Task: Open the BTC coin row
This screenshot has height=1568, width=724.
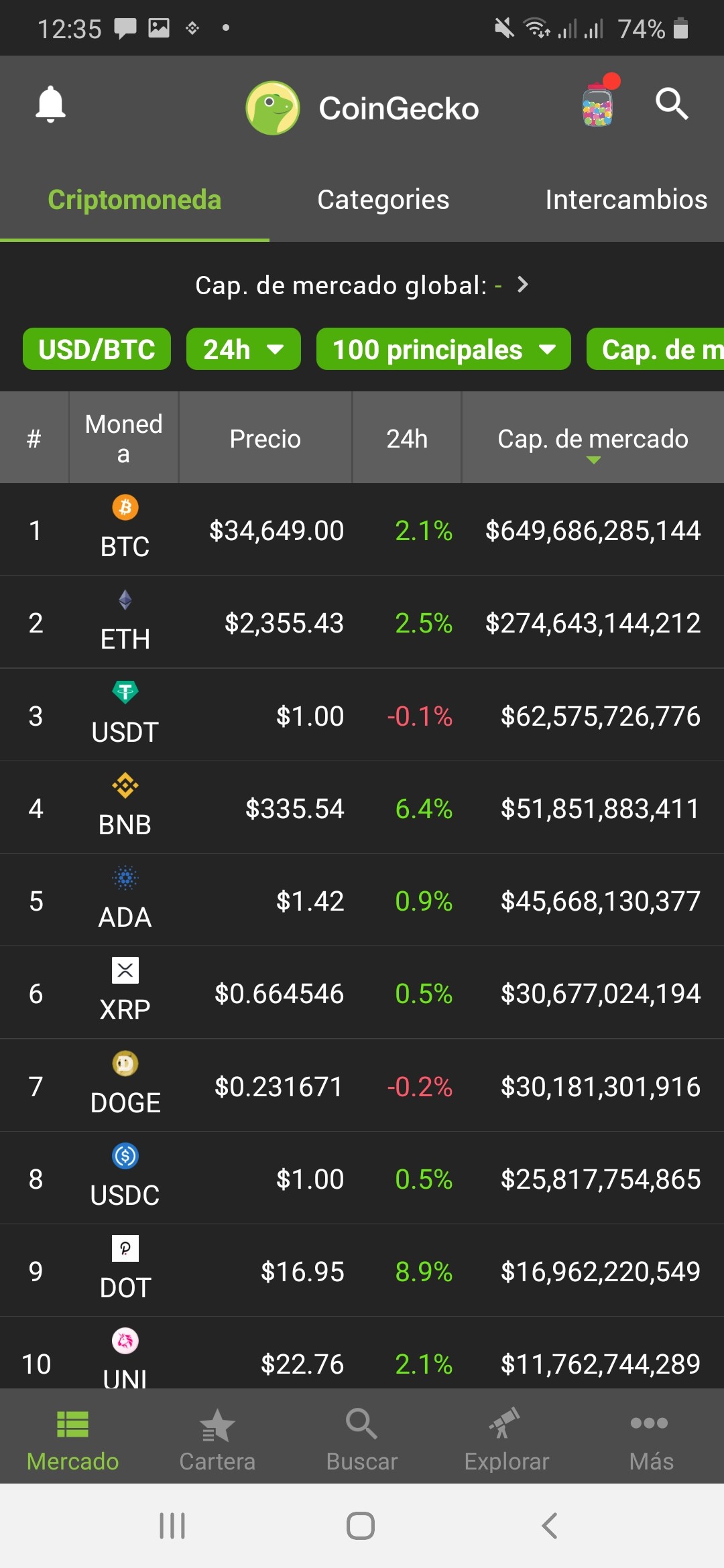Action: pyautogui.click(x=362, y=529)
